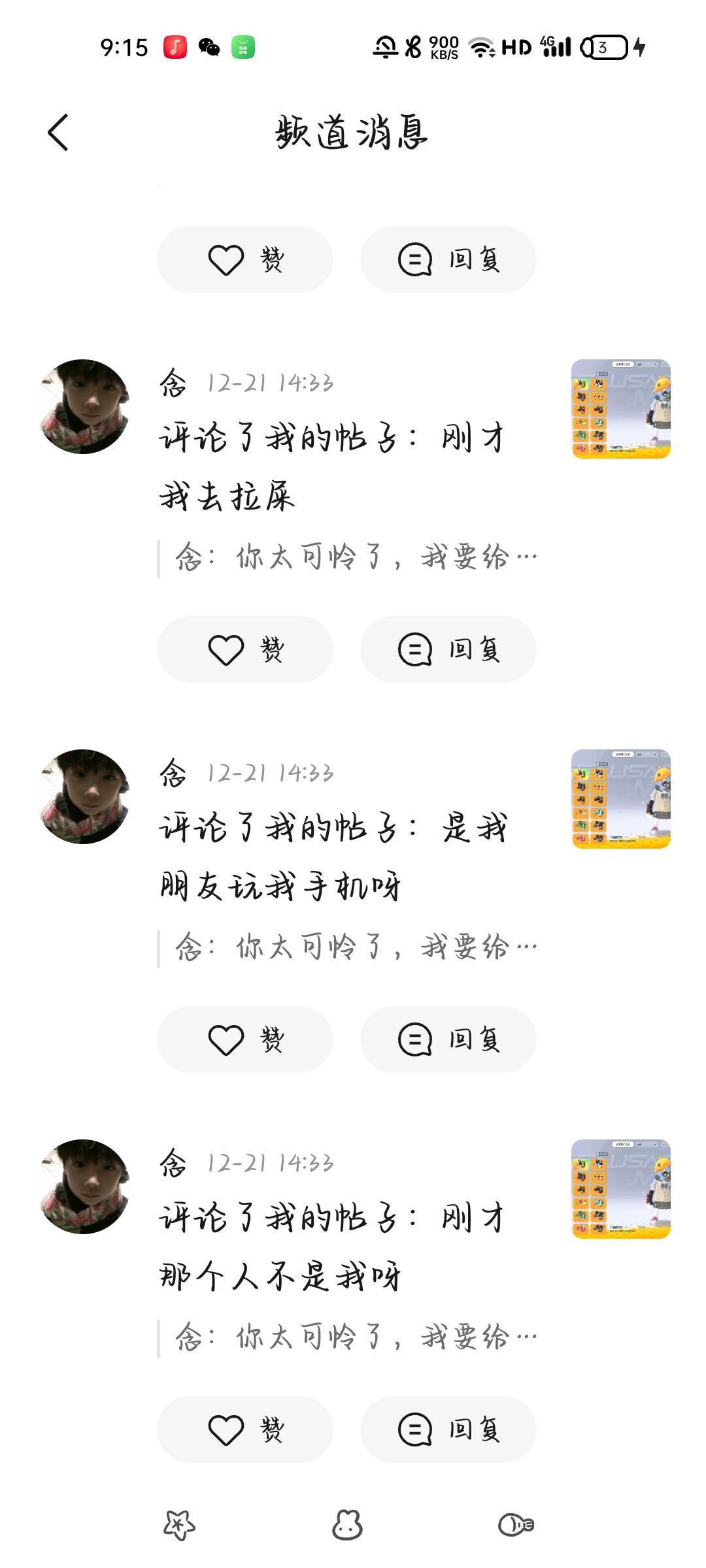Go back from 频道消息 page

(58, 133)
